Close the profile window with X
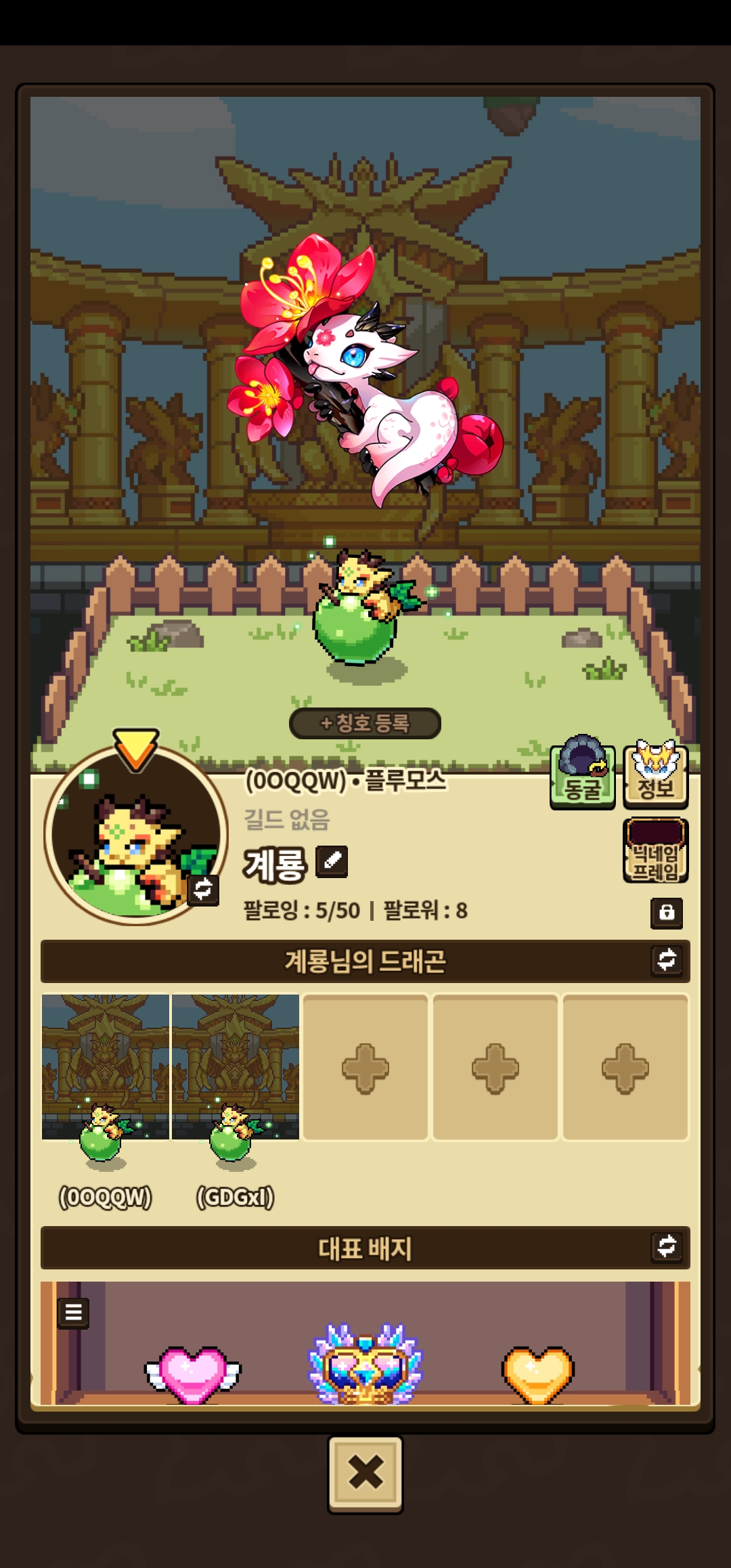 [x=365, y=1472]
